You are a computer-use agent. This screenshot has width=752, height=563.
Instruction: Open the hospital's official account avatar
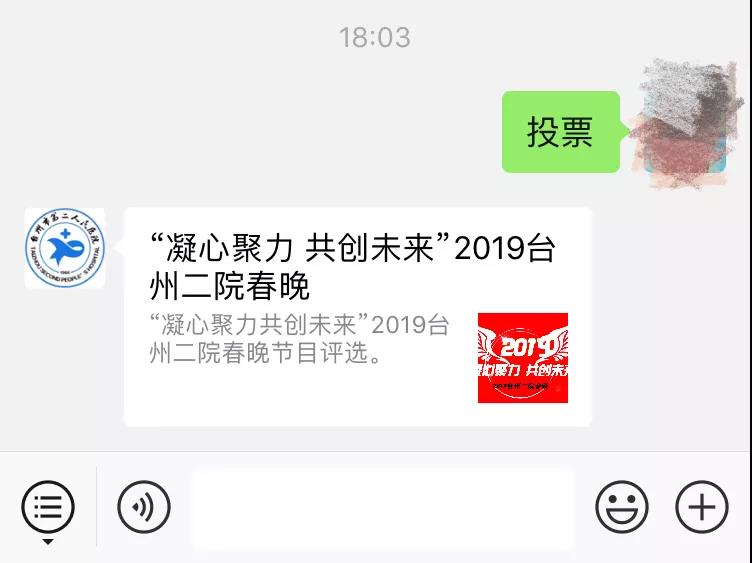(x=64, y=248)
